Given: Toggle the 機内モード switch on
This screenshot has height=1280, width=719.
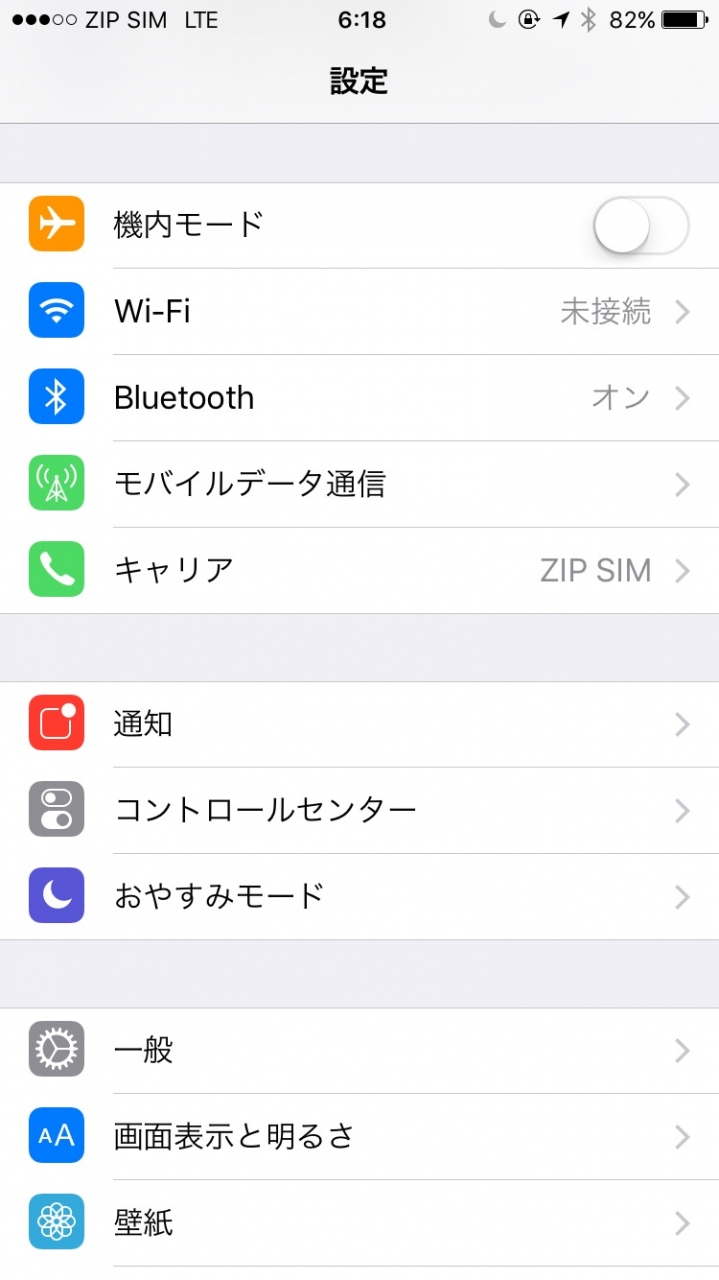Looking at the screenshot, I should [640, 226].
